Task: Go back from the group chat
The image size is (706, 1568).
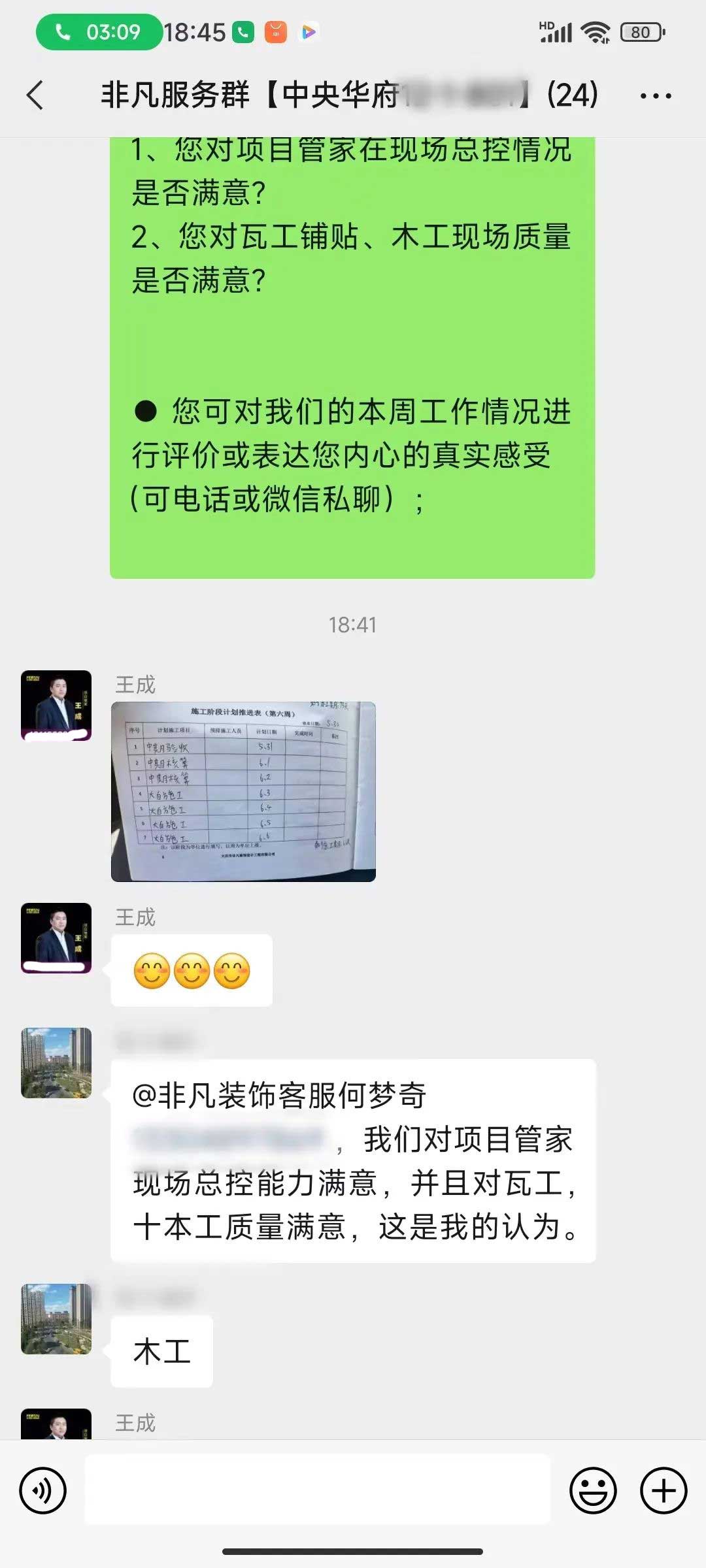Action: (x=36, y=95)
